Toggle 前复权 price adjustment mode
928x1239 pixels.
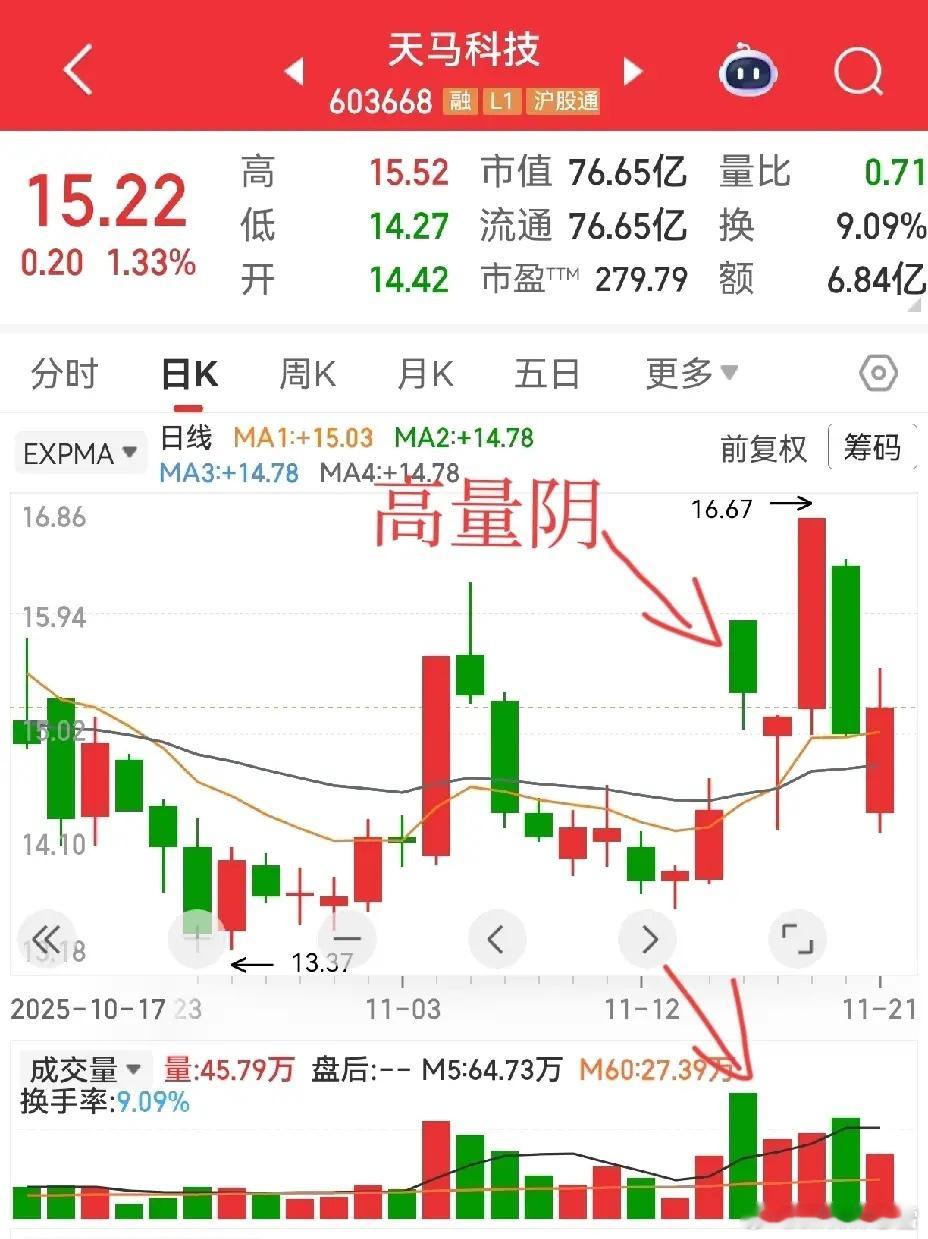(763, 450)
